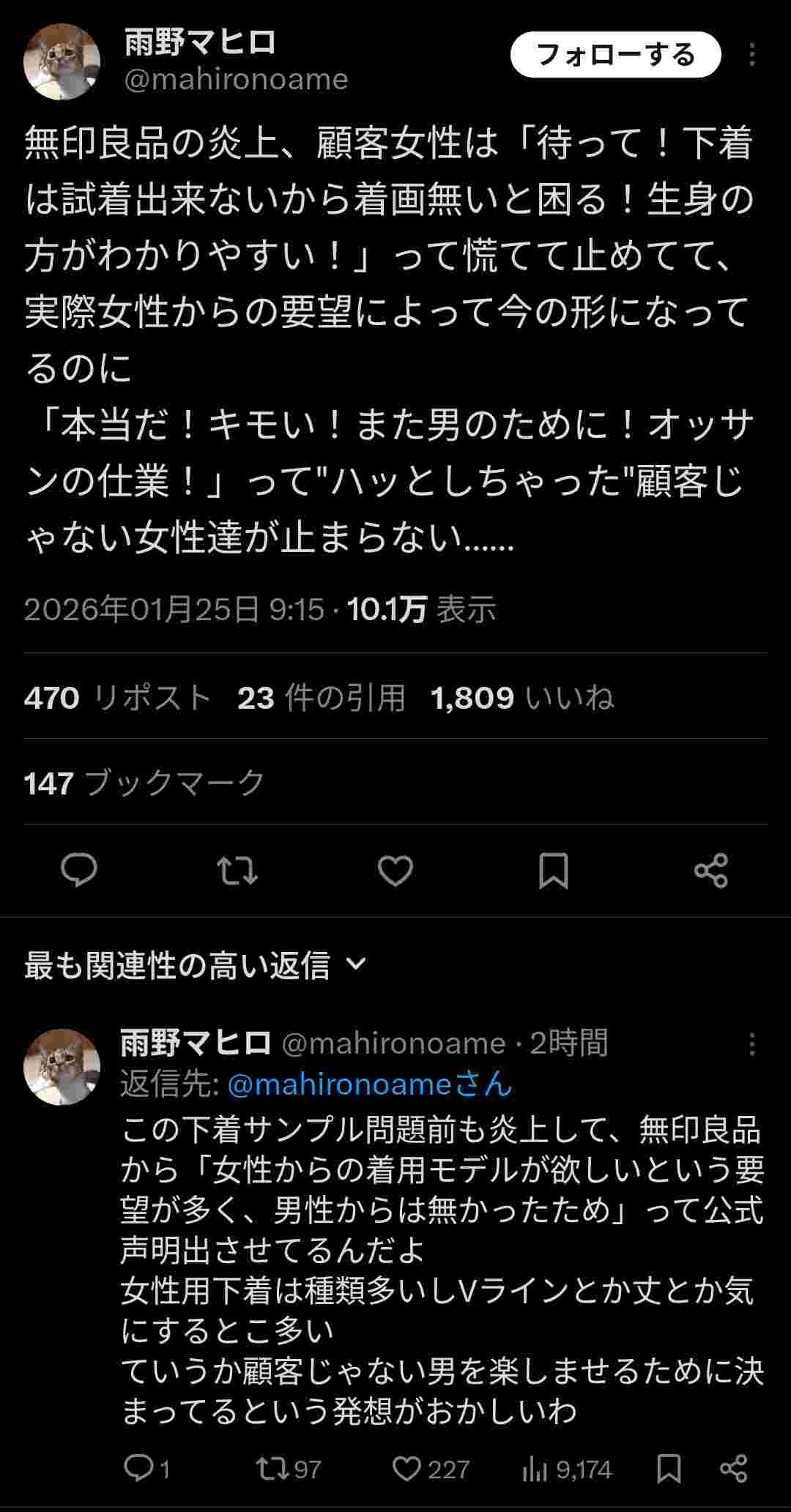Share the reply post
Screen dimensions: 791x1512
click(x=733, y=1469)
